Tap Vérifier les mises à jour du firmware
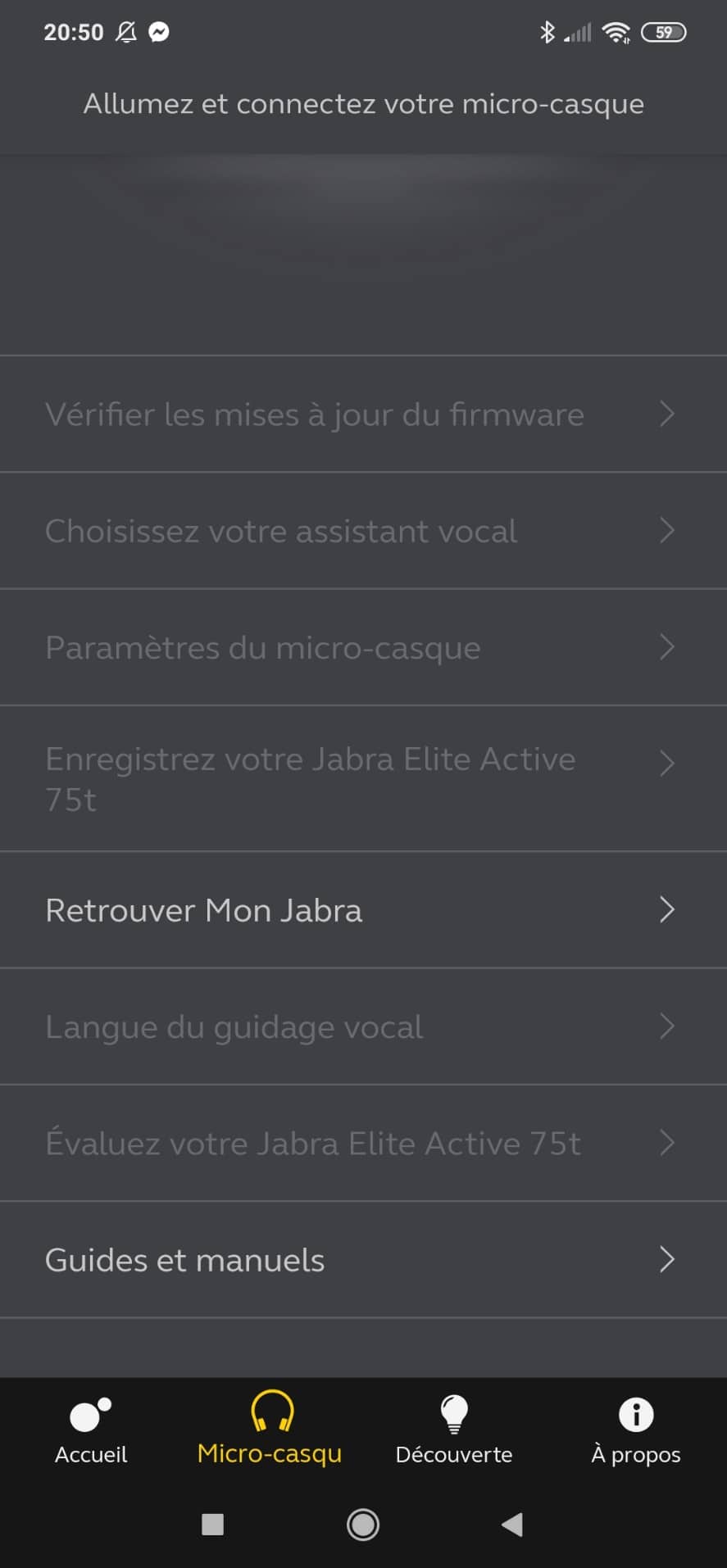The height and width of the screenshot is (1568, 727). click(363, 415)
